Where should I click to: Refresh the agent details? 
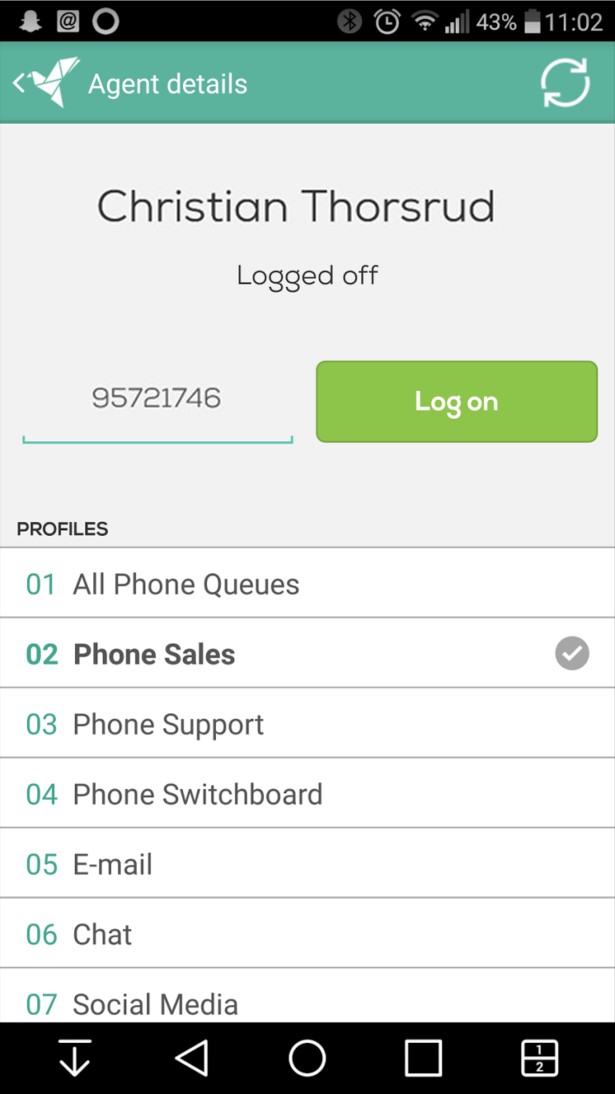pyautogui.click(x=565, y=84)
